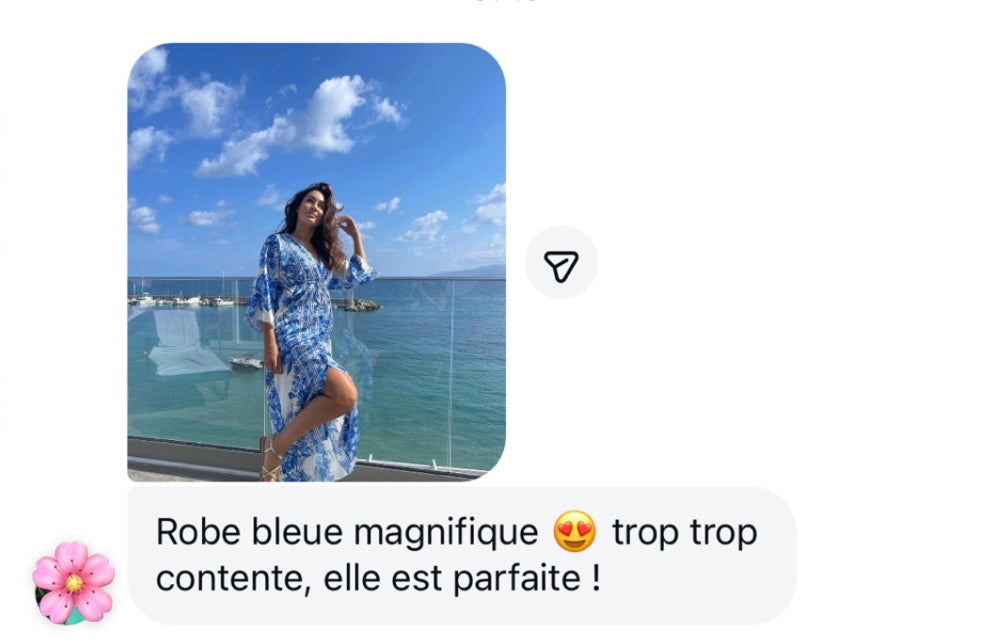Viewport: 1008px width, 641px height.
Task: Open the sender's pink flower avatar
Action: pyautogui.click(x=73, y=583)
